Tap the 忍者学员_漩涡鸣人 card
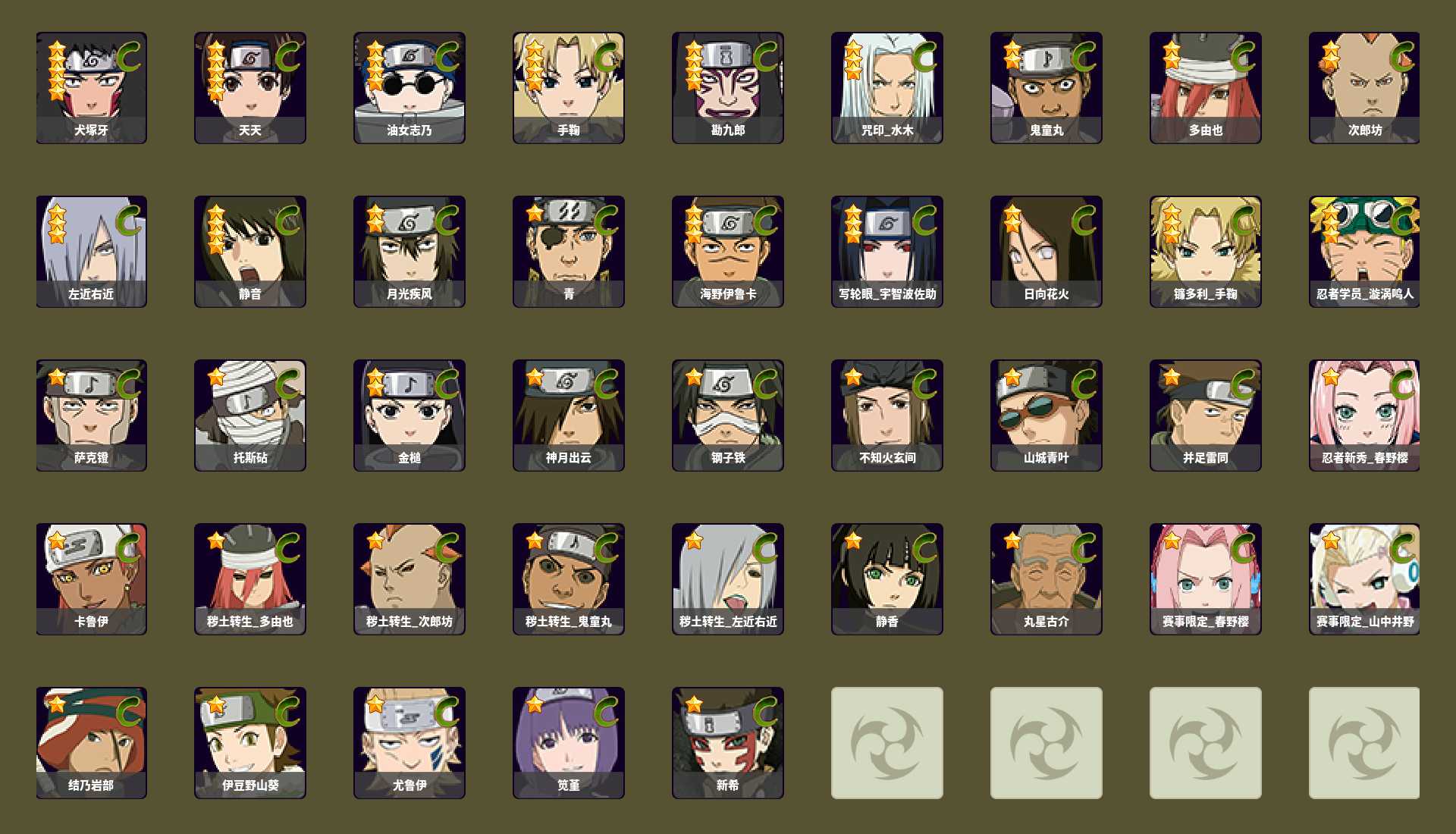This screenshot has width=1456, height=834. tap(1364, 251)
